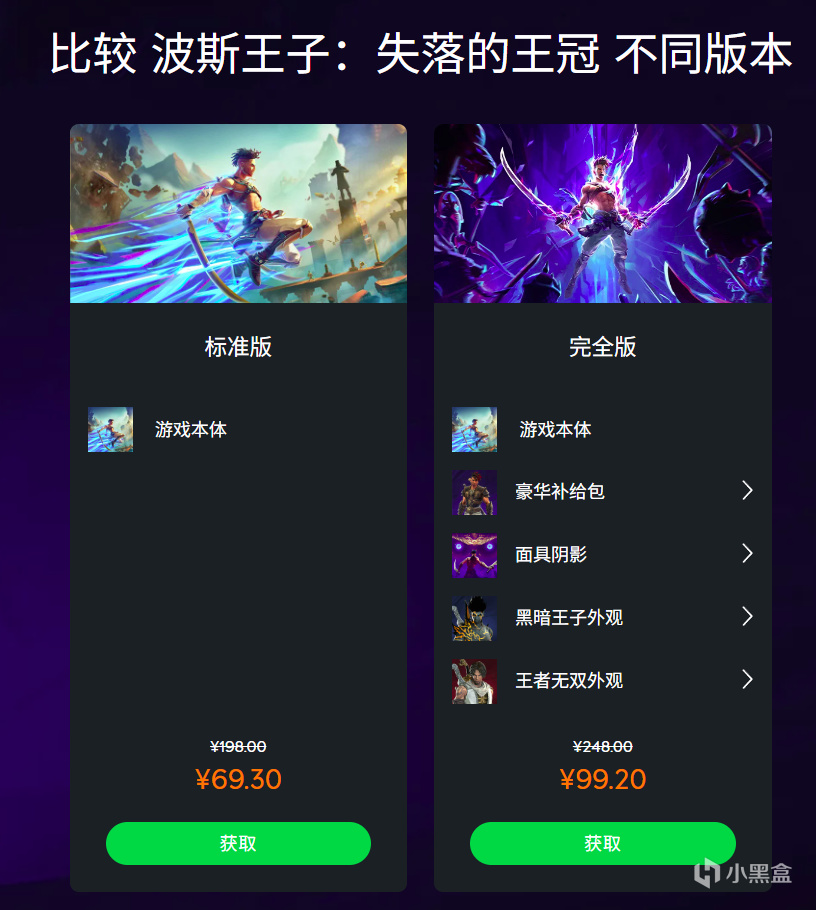
Task: View the 黑暗王子外观 item
Action: pyautogui.click(x=602, y=618)
